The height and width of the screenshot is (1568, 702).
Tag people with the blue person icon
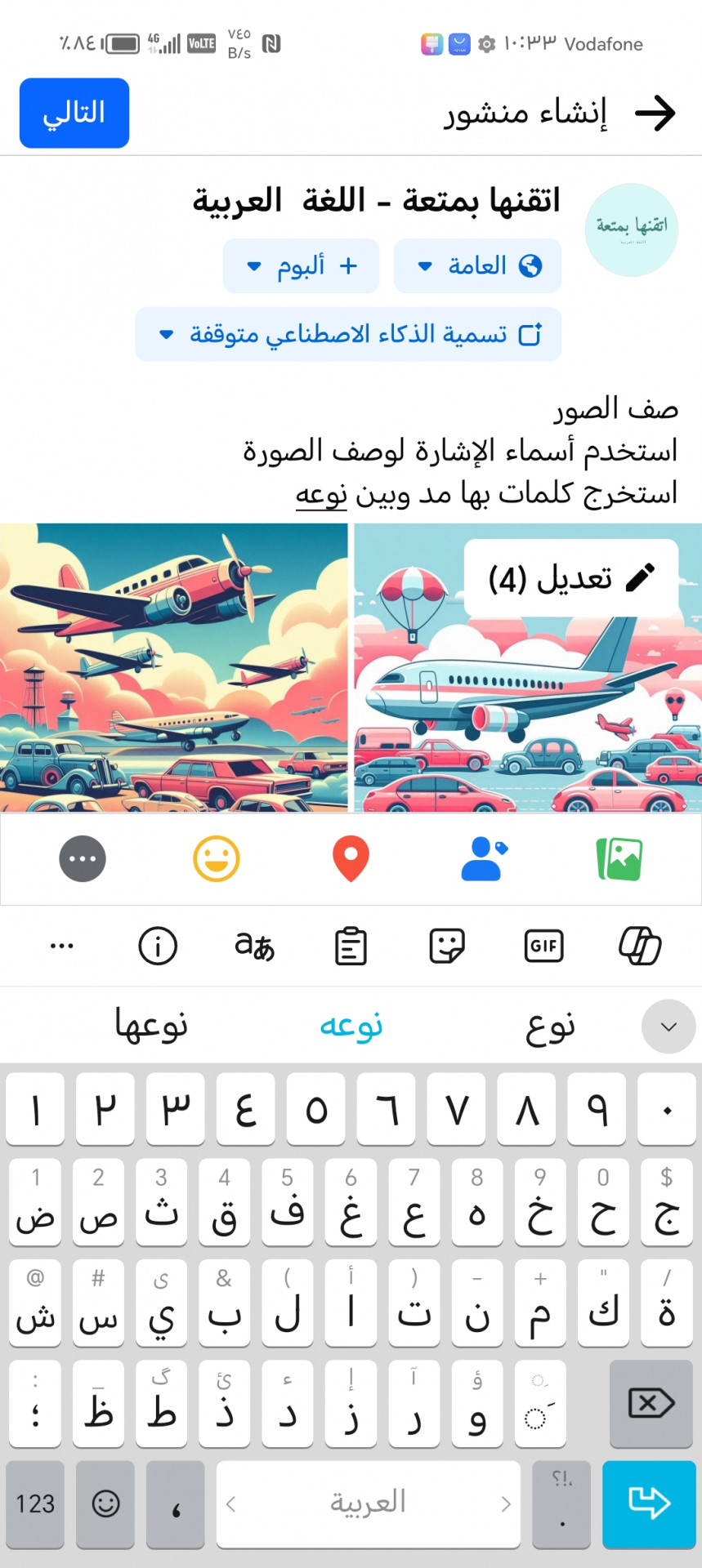483,859
